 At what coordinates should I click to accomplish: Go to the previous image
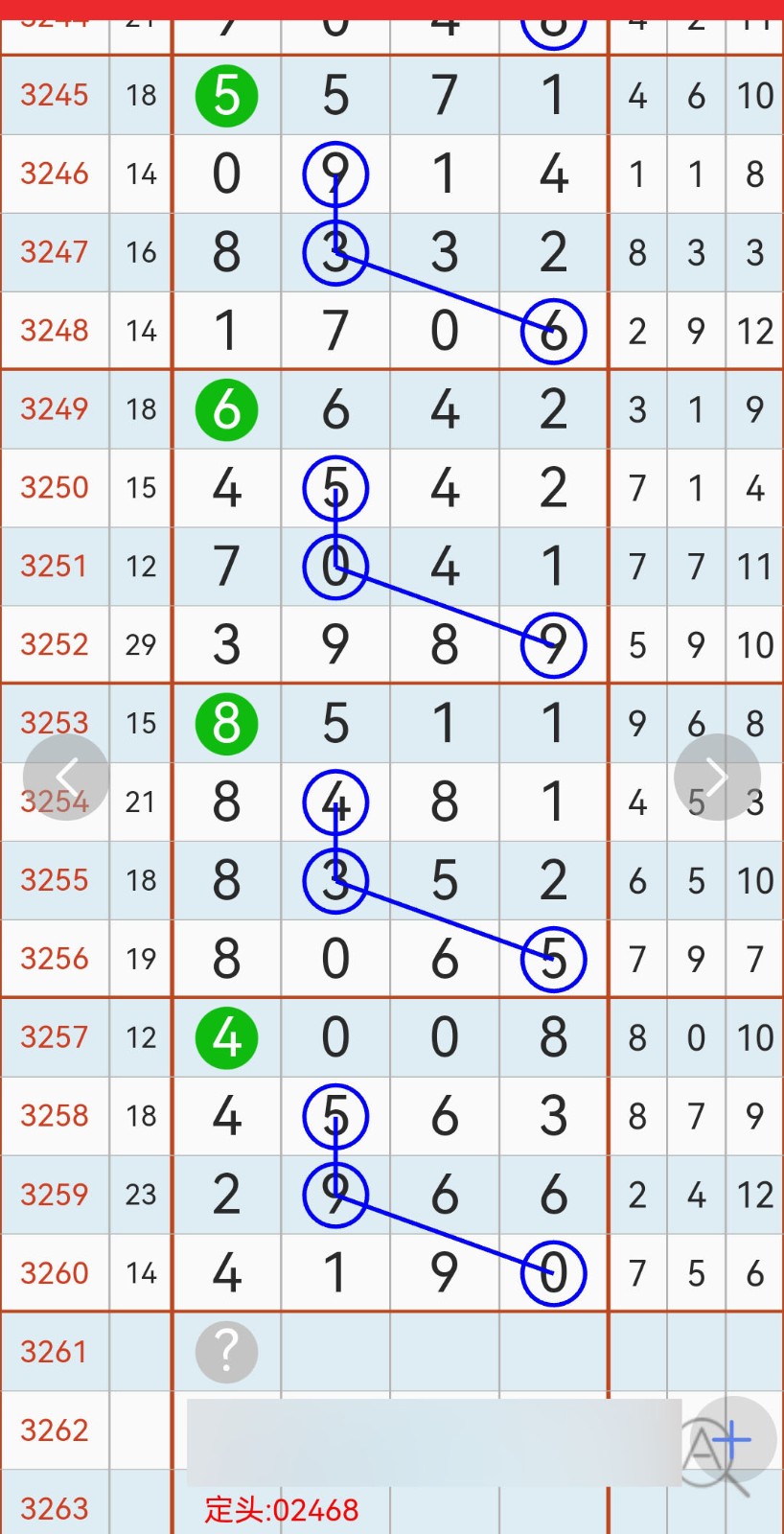66,777
